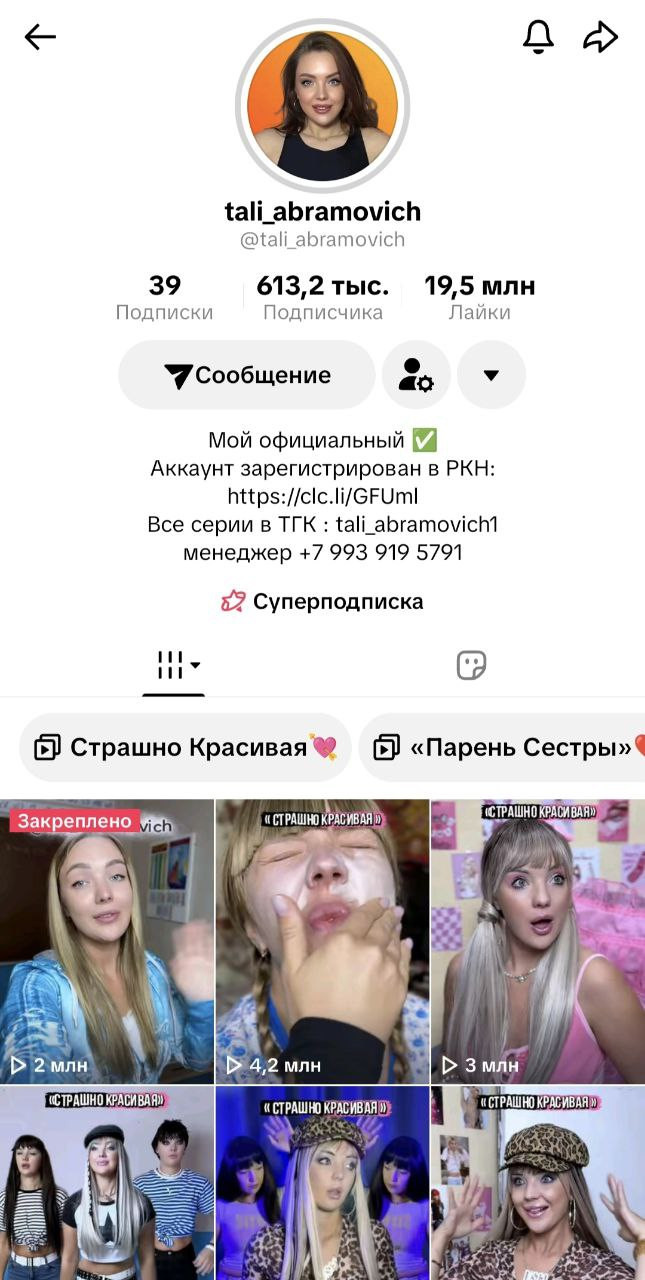Open the profile avatar photo
The image size is (645, 1280).
click(322, 106)
